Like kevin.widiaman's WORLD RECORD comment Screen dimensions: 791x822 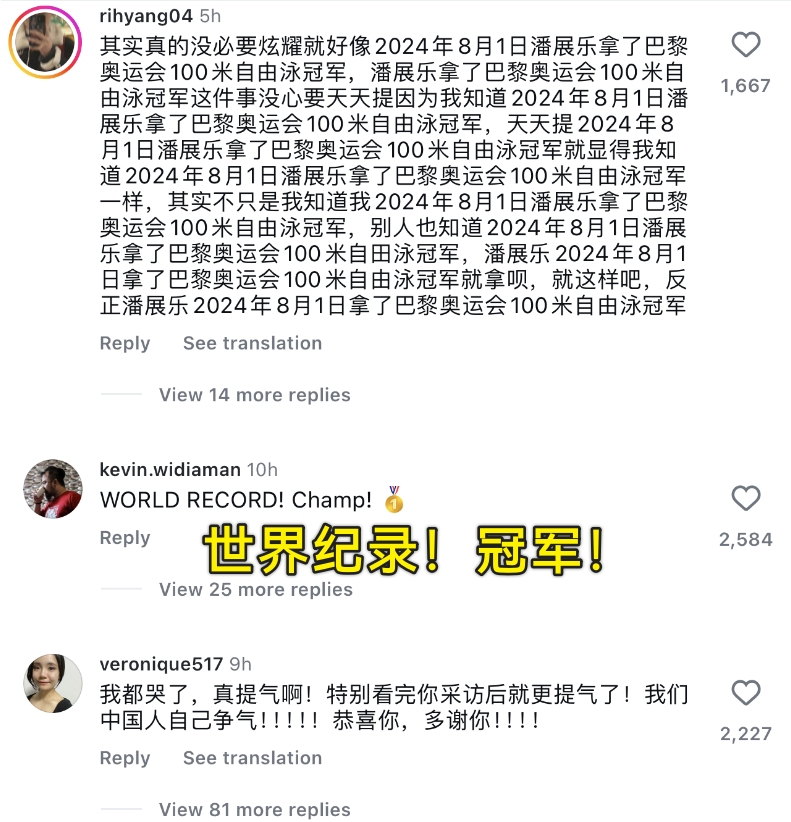click(x=746, y=498)
